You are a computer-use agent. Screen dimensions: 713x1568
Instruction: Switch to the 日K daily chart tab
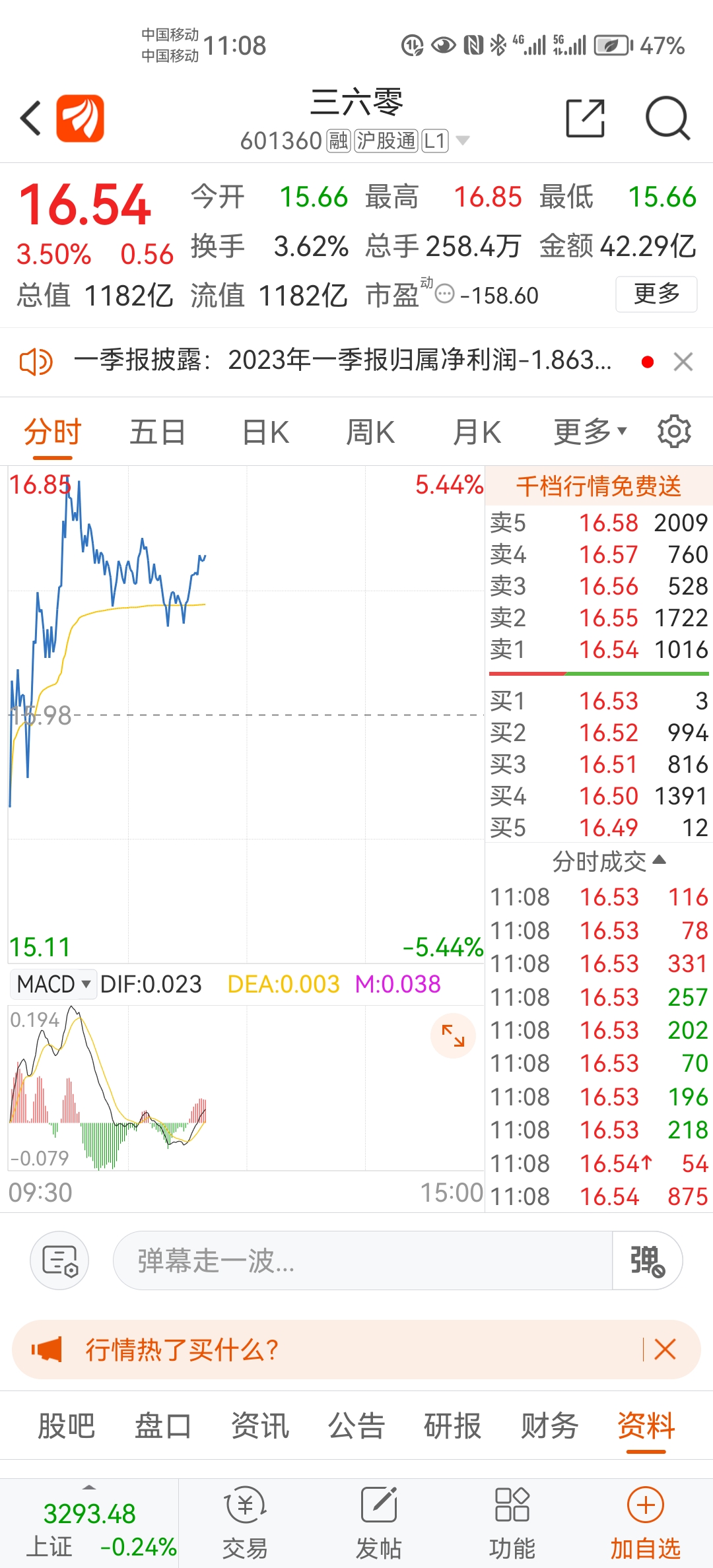263,431
